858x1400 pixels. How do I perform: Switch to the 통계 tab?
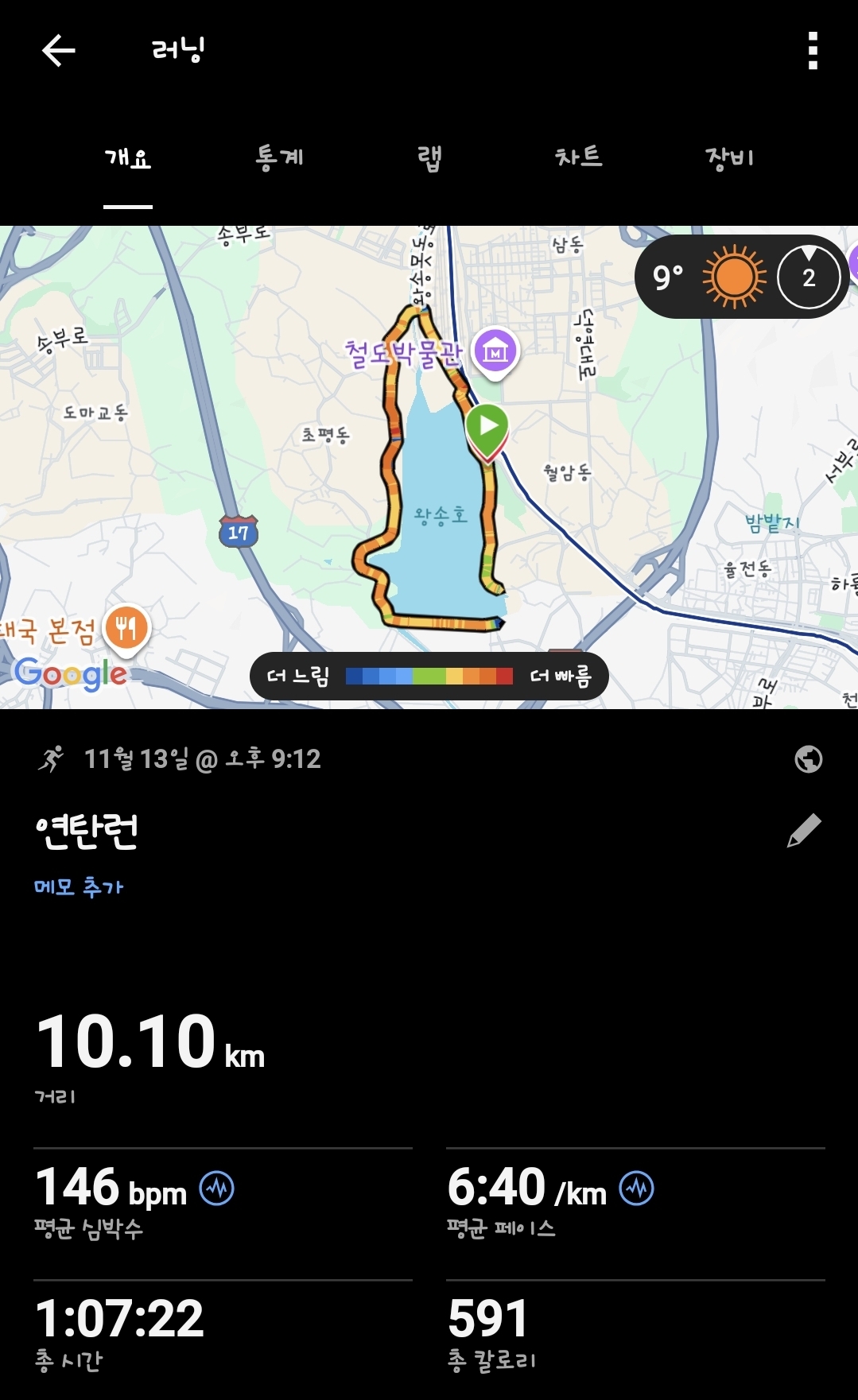280,157
